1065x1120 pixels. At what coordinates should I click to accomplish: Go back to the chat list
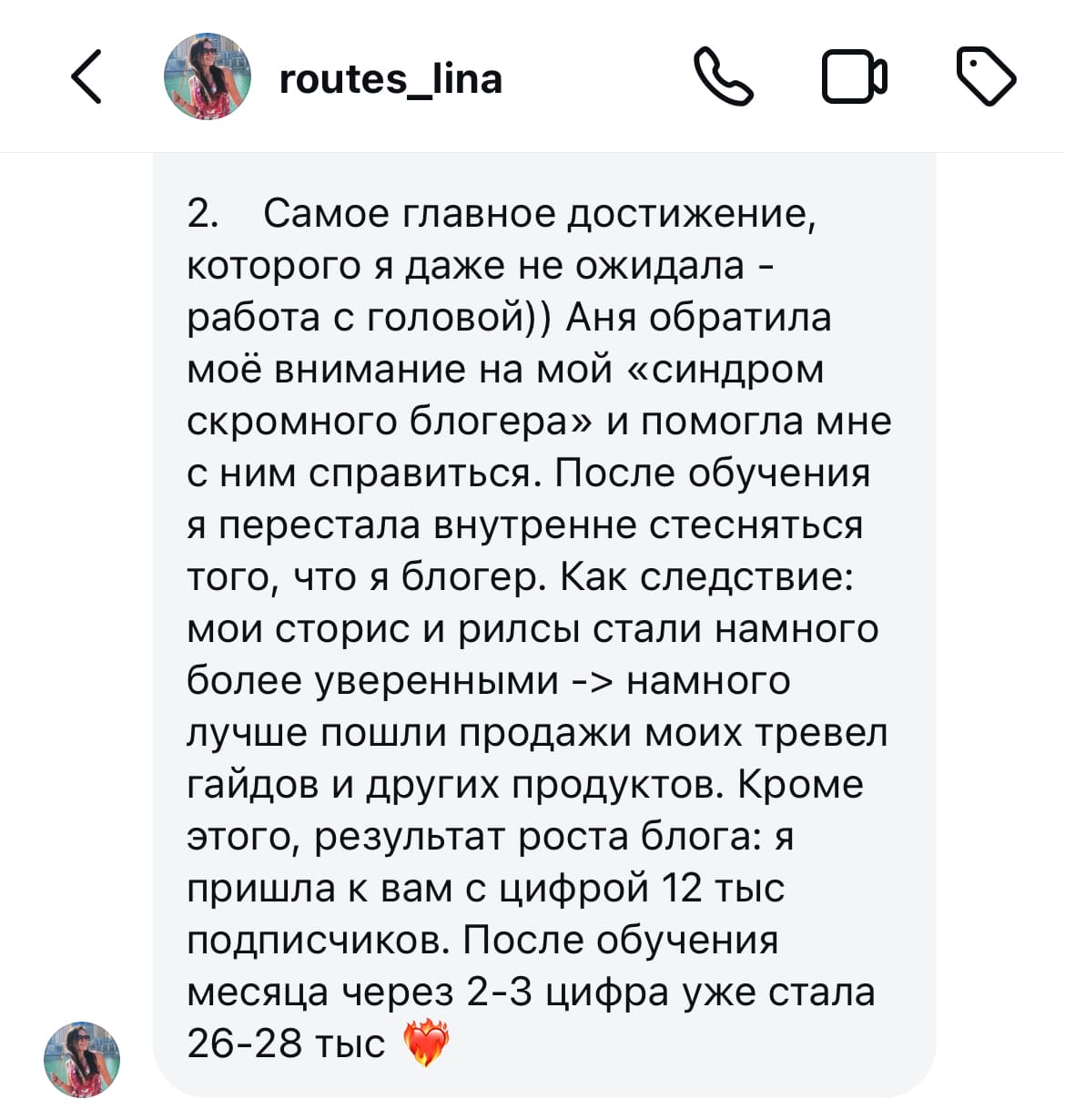tap(86, 77)
